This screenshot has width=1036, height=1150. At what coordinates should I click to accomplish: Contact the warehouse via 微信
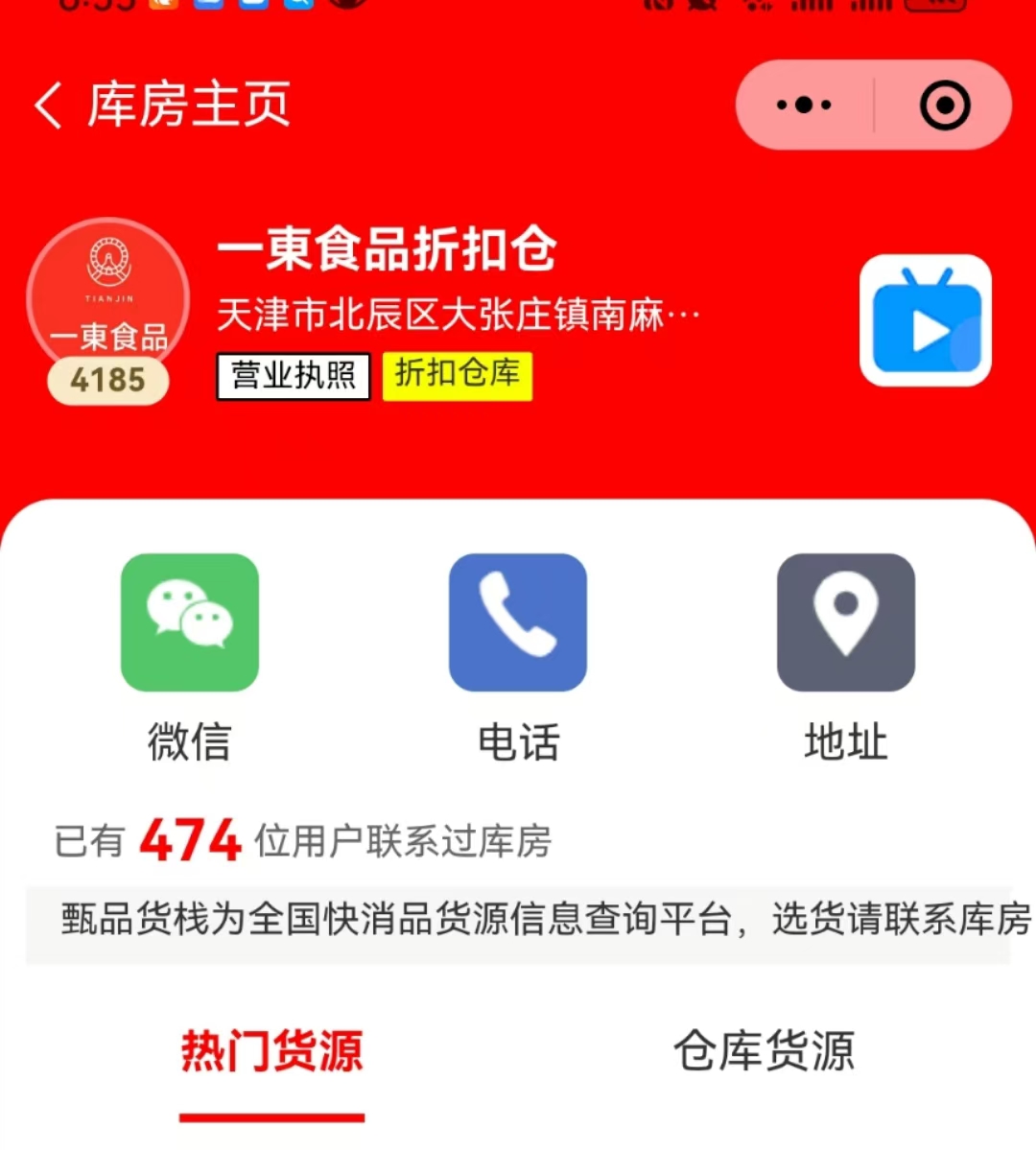tap(190, 622)
